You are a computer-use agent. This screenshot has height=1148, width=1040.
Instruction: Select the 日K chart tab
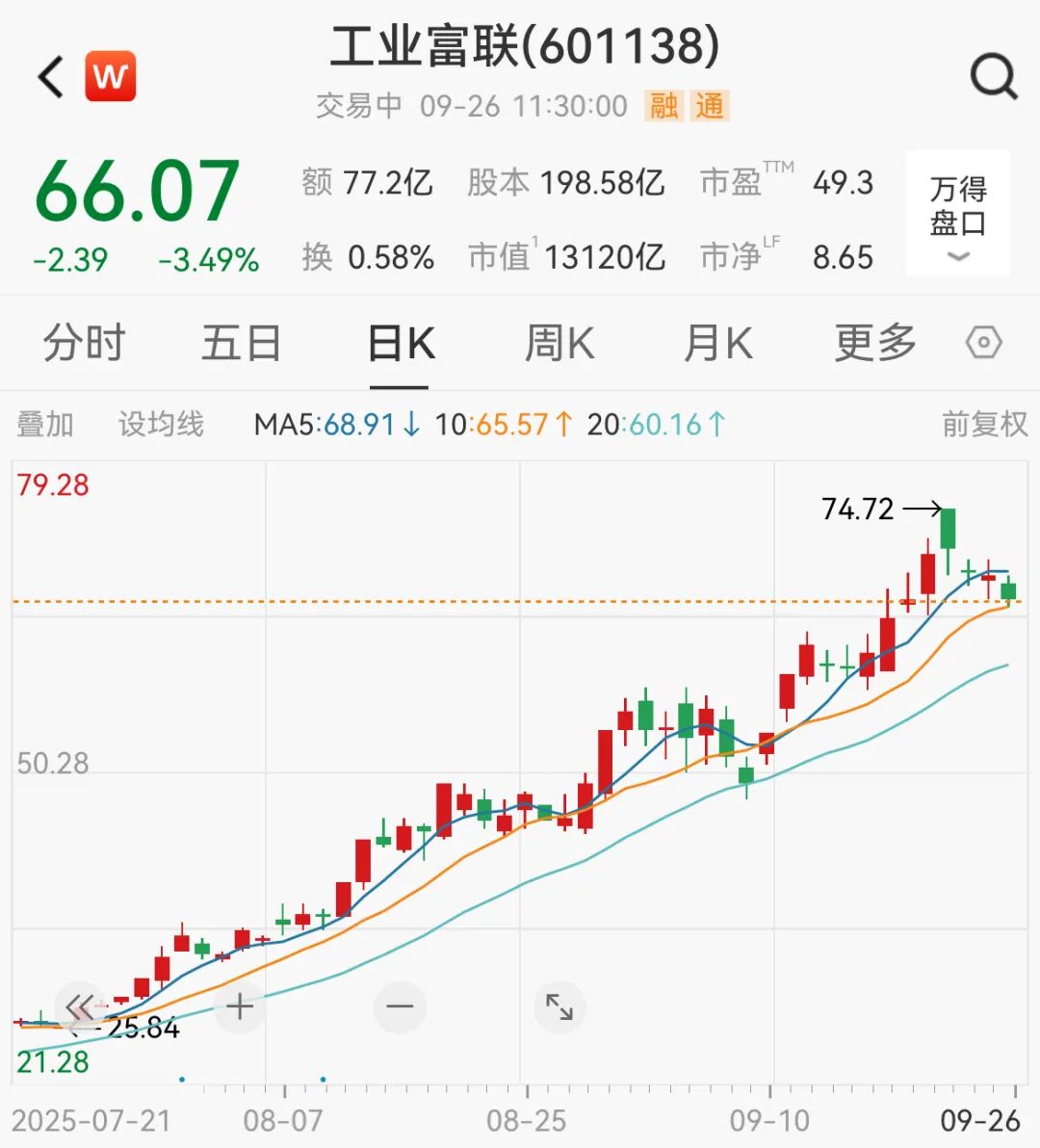(x=401, y=343)
